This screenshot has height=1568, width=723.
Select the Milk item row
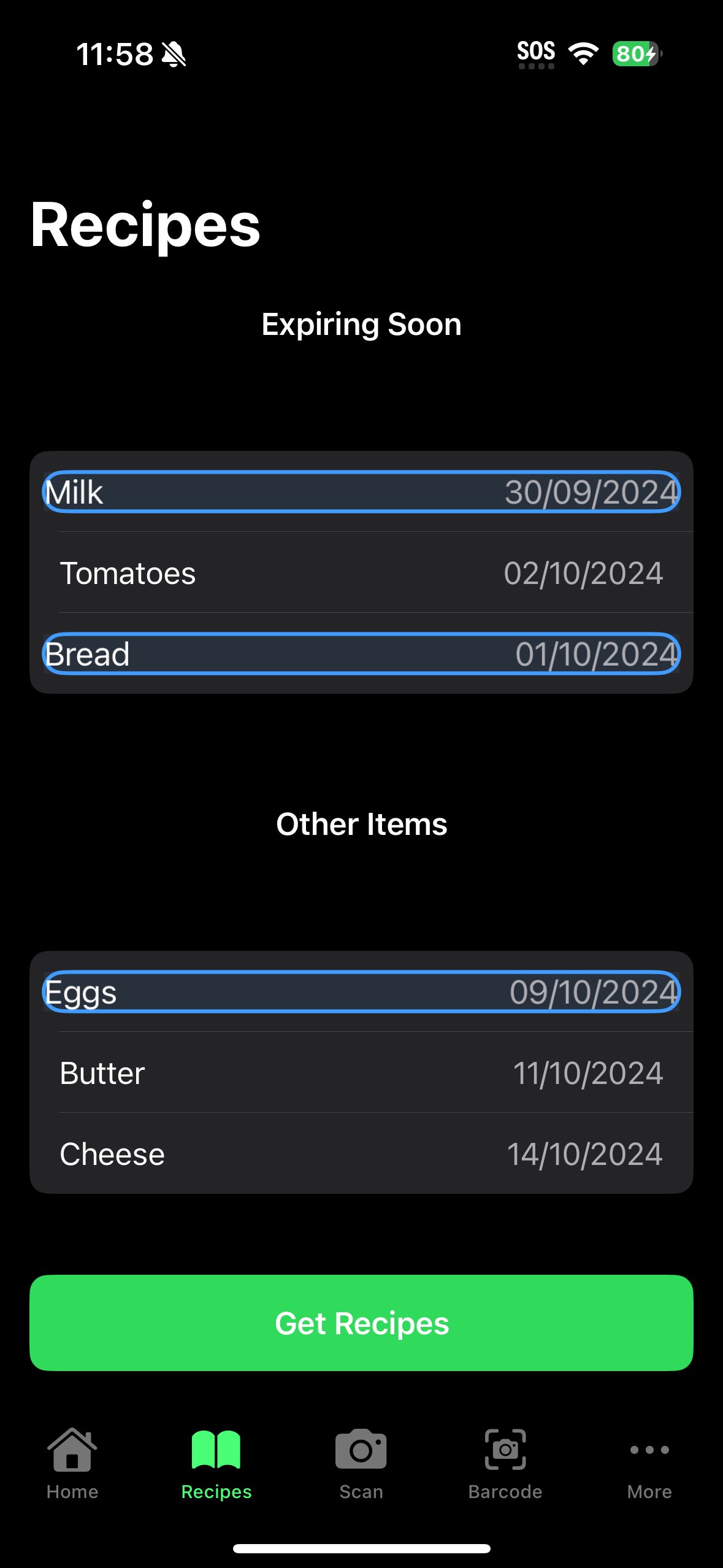(x=361, y=492)
